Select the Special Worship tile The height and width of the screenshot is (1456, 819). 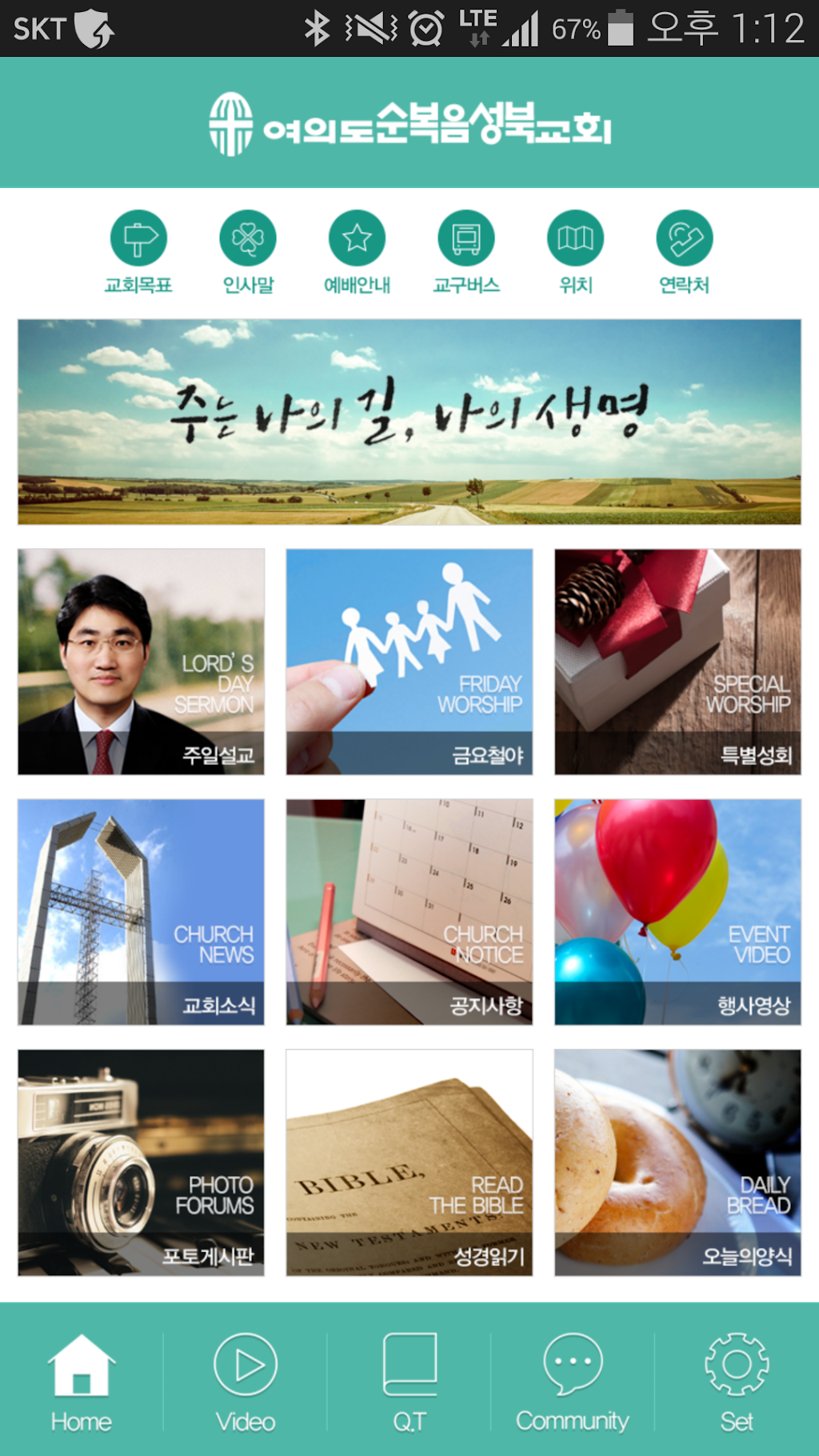pos(677,662)
